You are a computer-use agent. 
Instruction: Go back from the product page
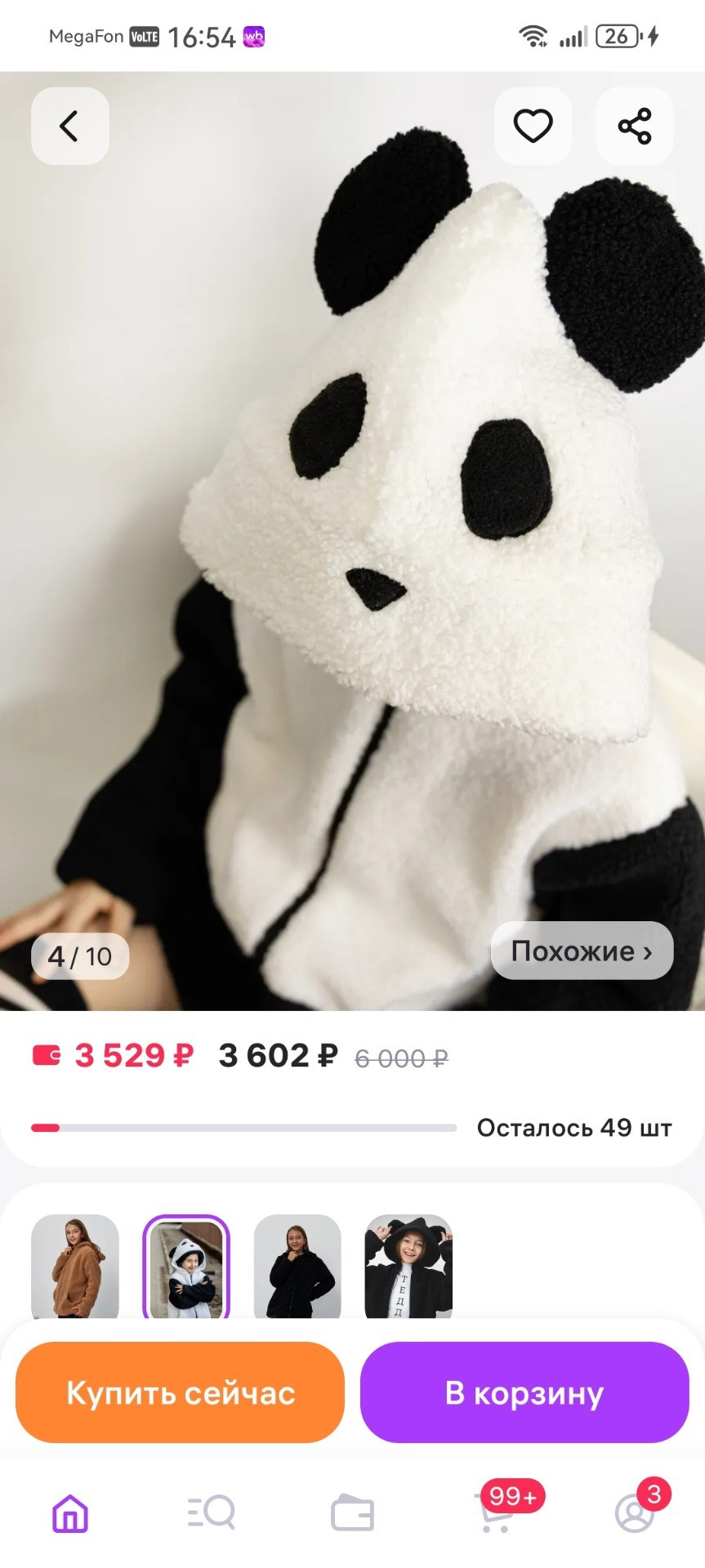(x=69, y=127)
